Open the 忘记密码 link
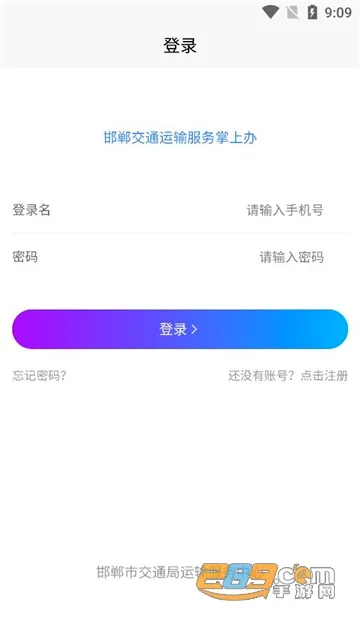This screenshot has width=360, height=639. tap(39, 375)
